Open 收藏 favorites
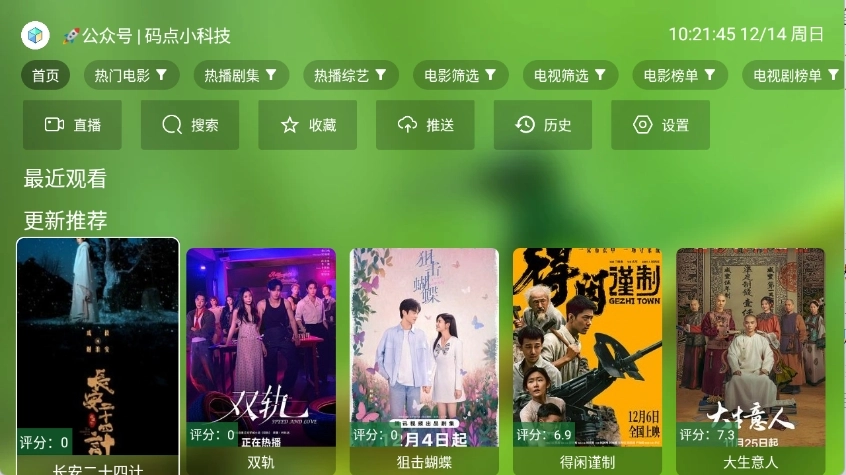The height and width of the screenshot is (475, 846). [307, 125]
